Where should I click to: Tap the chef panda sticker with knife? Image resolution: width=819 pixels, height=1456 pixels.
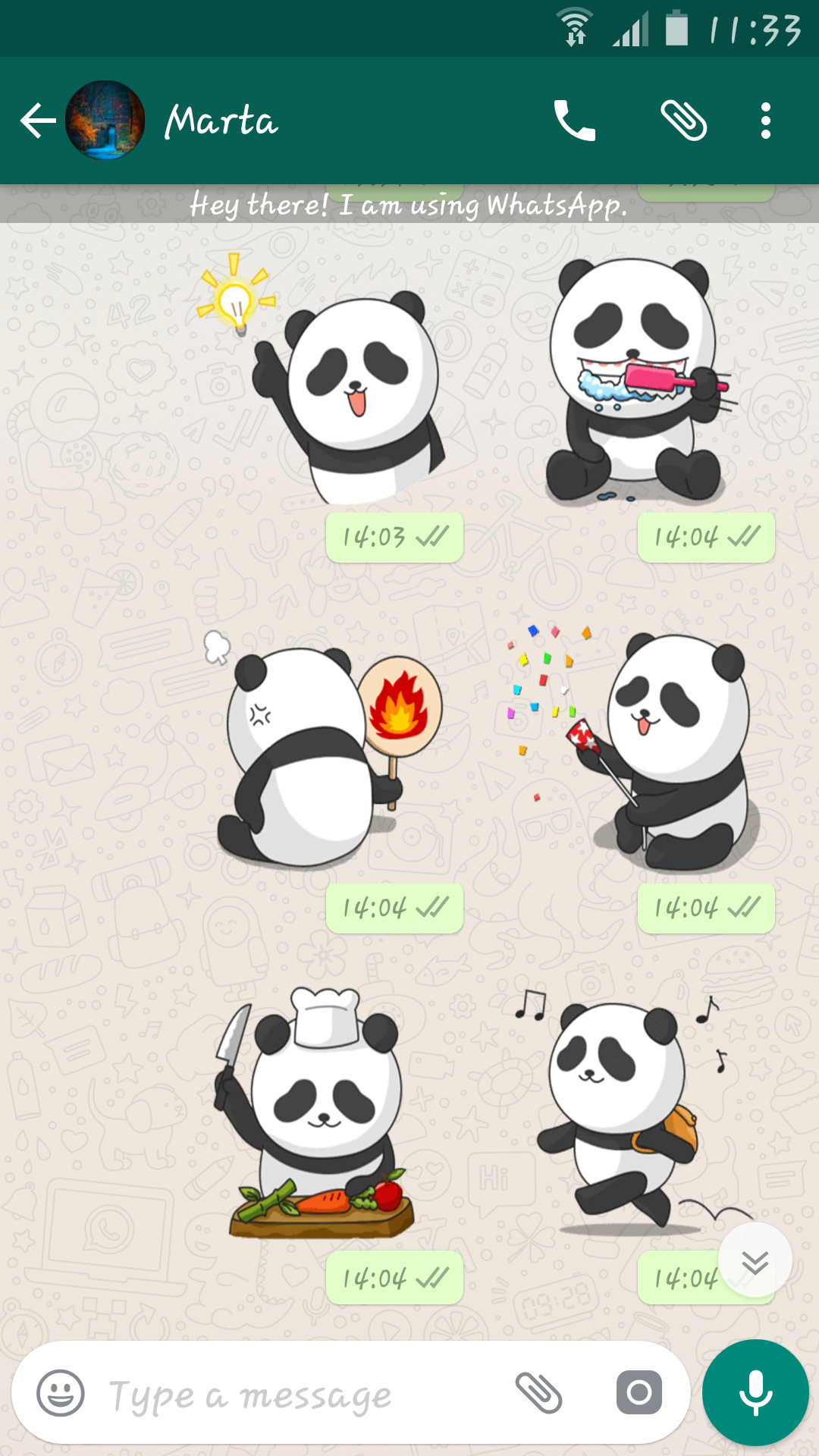click(318, 1107)
